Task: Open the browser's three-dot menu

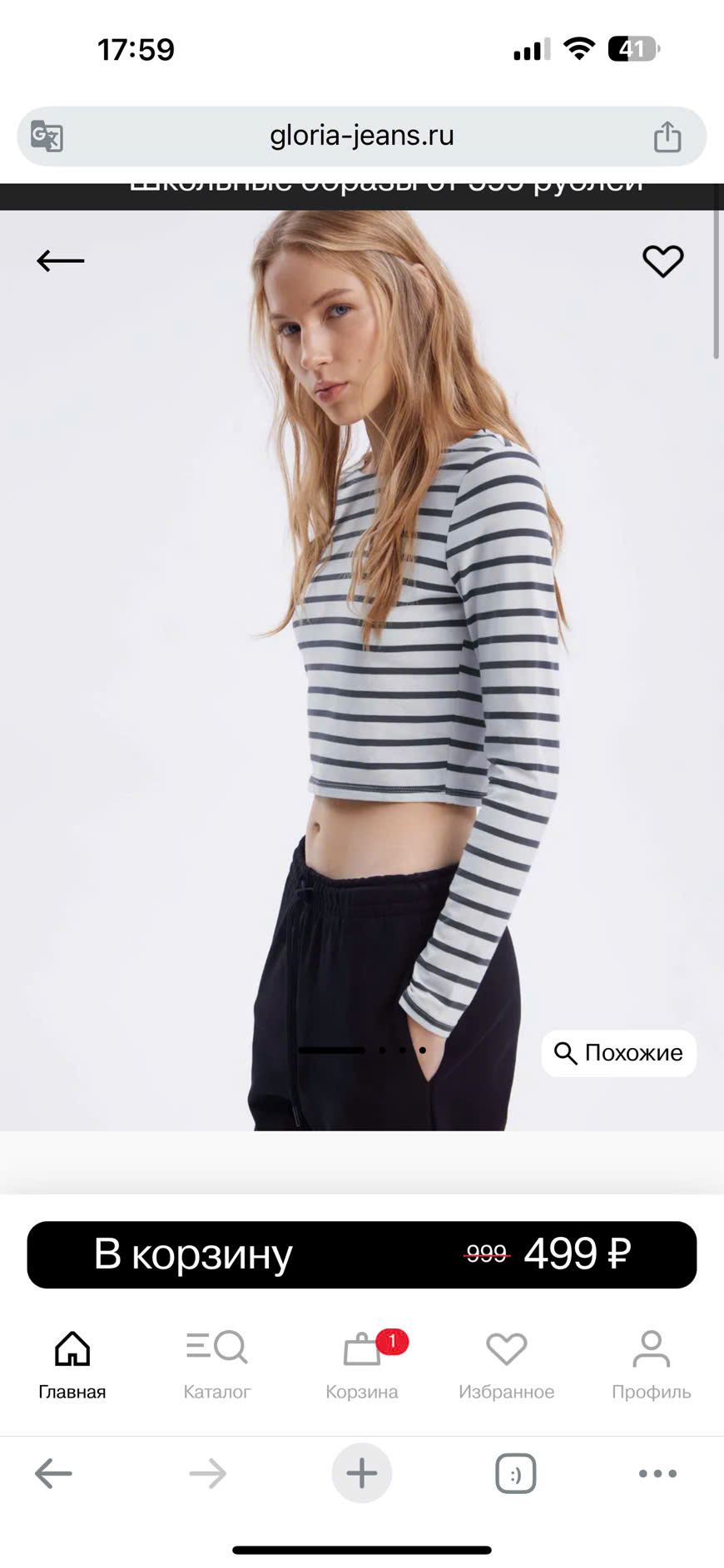Action: point(657,1473)
